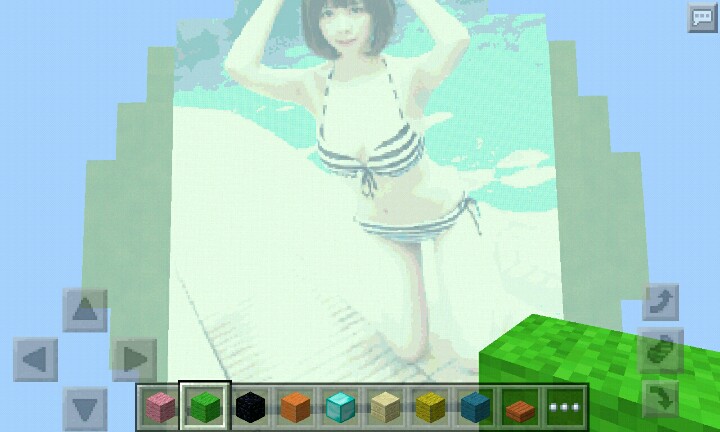Image resolution: width=720 pixels, height=432 pixels.
Task: Select the yellow wool block
Action: [430, 407]
